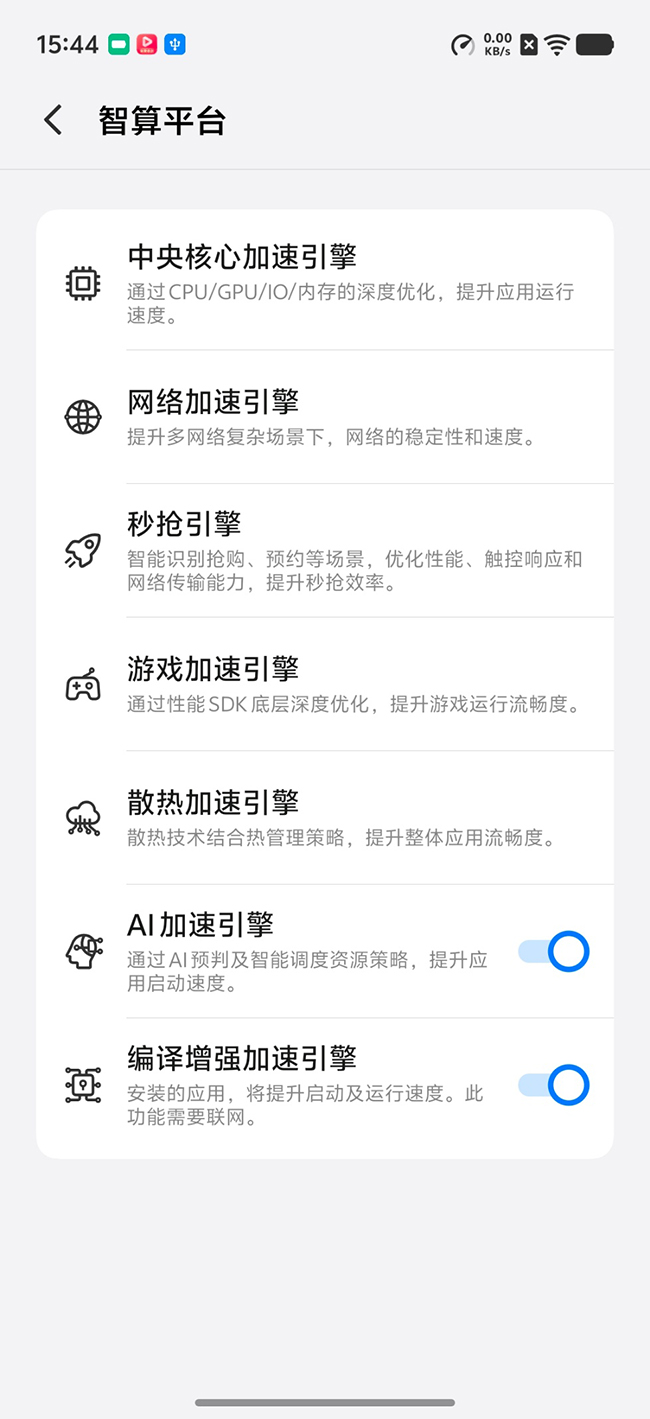The image size is (650, 1419).
Task: Select the 秒抢引擎 entry
Action: click(324, 550)
